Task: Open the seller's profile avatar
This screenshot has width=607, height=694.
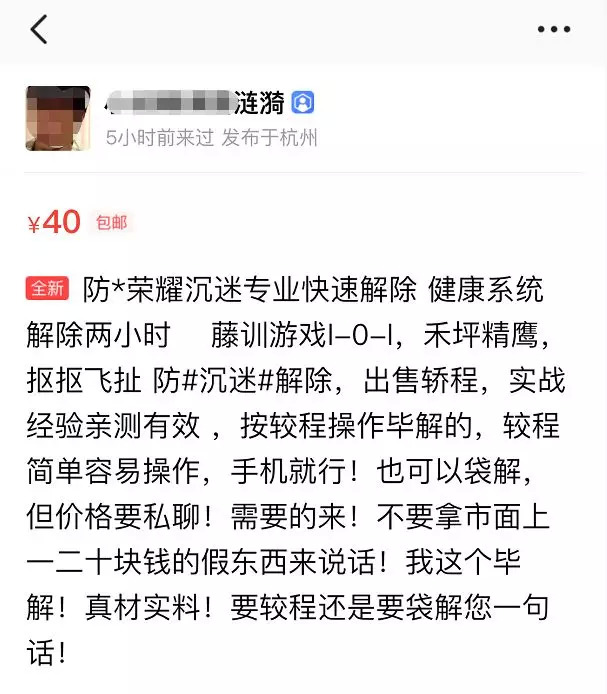Action: 58,118
